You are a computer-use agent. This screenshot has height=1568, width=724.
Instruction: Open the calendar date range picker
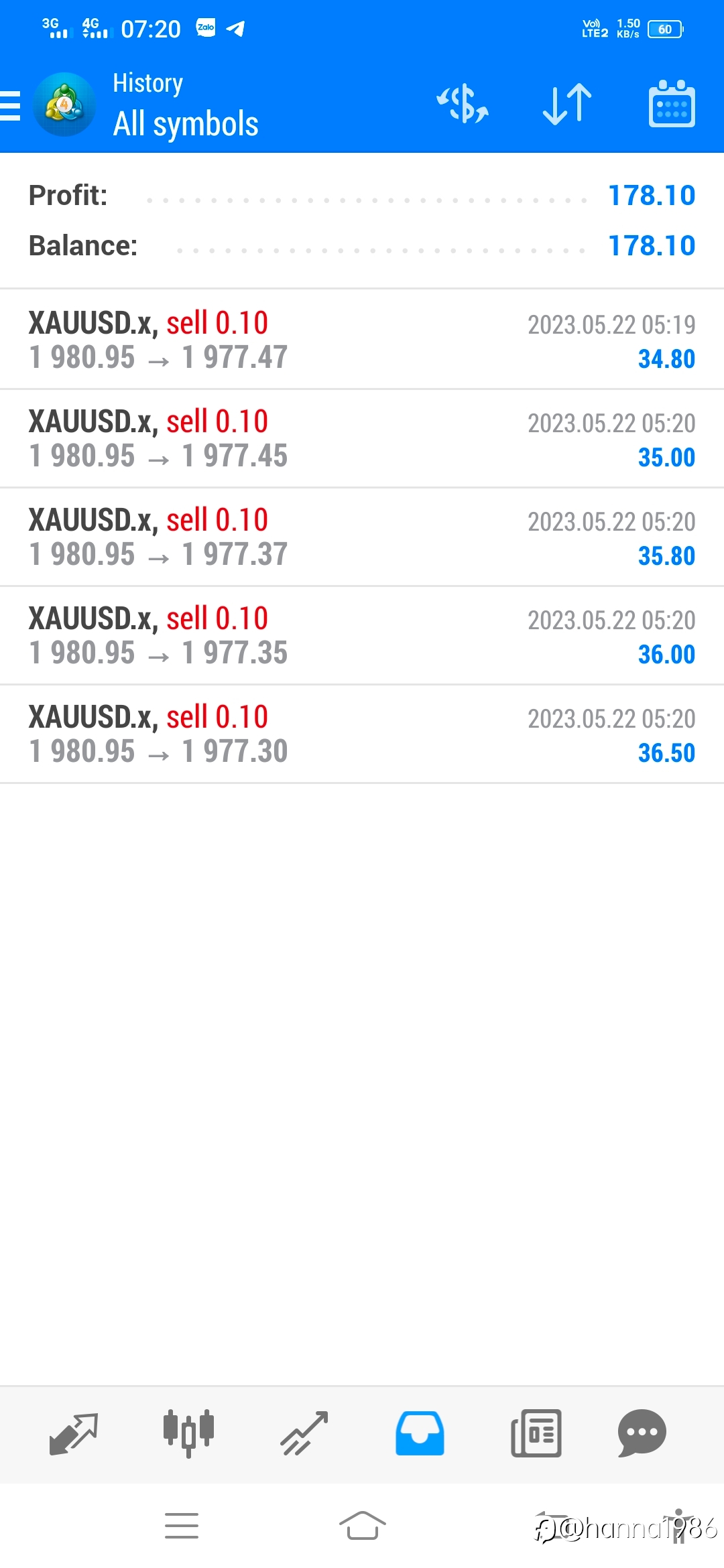click(672, 104)
